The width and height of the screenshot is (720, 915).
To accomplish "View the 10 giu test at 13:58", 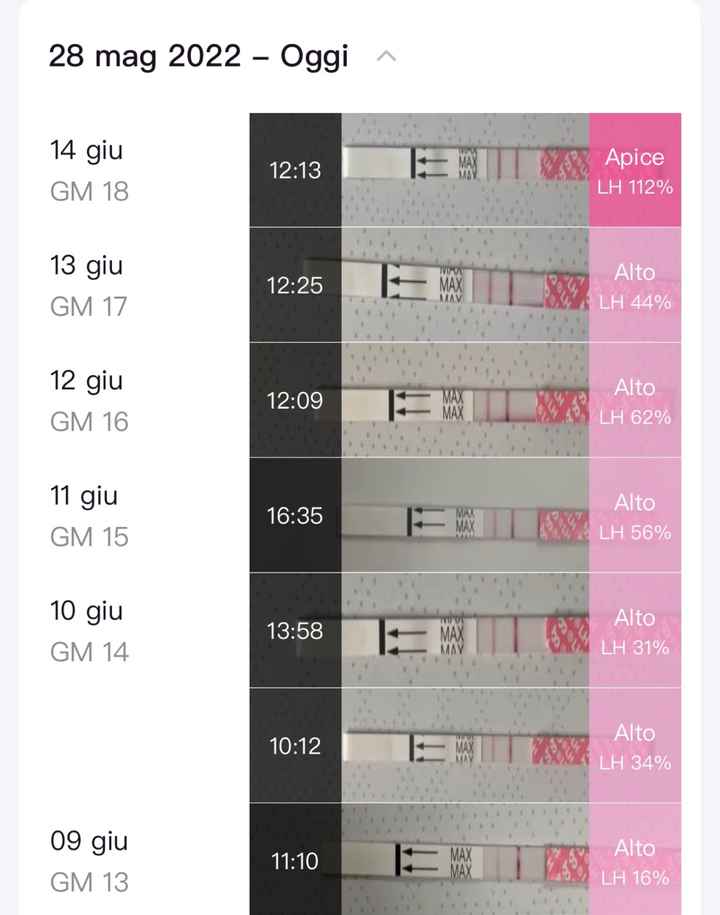I will pos(465,631).
